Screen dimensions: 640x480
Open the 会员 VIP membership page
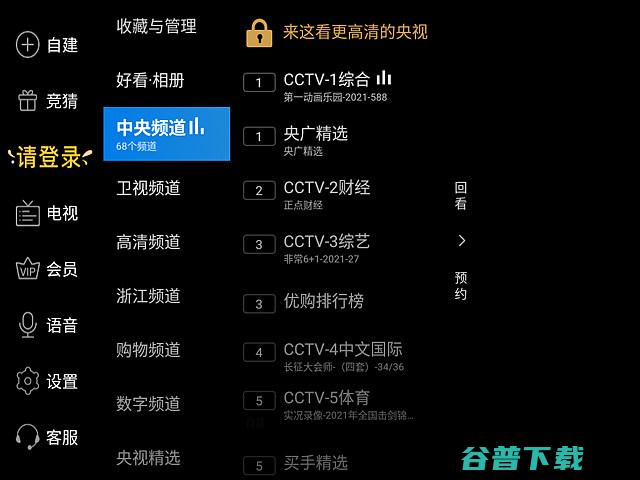point(48,269)
